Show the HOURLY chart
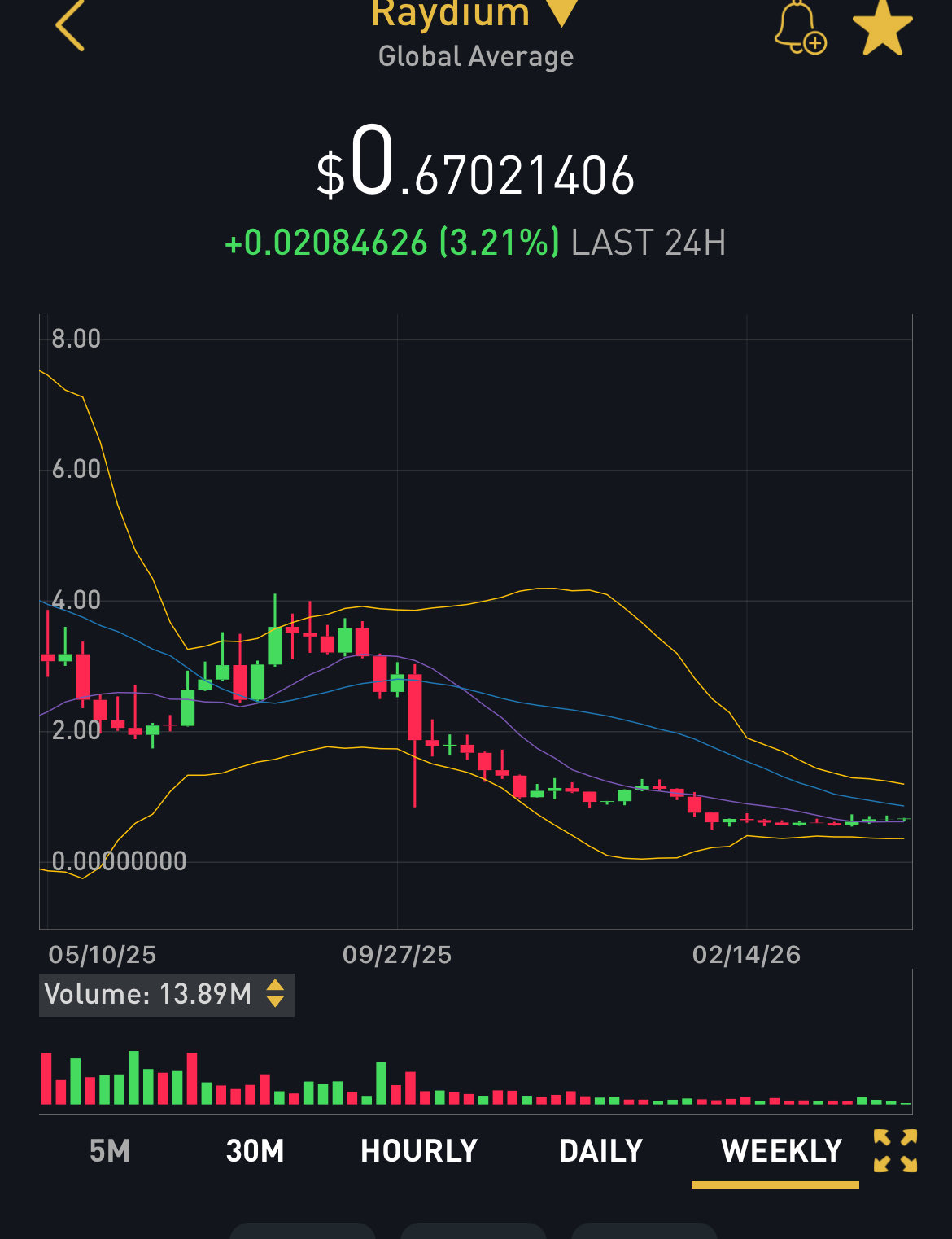The height and width of the screenshot is (1239, 952). tap(419, 1151)
